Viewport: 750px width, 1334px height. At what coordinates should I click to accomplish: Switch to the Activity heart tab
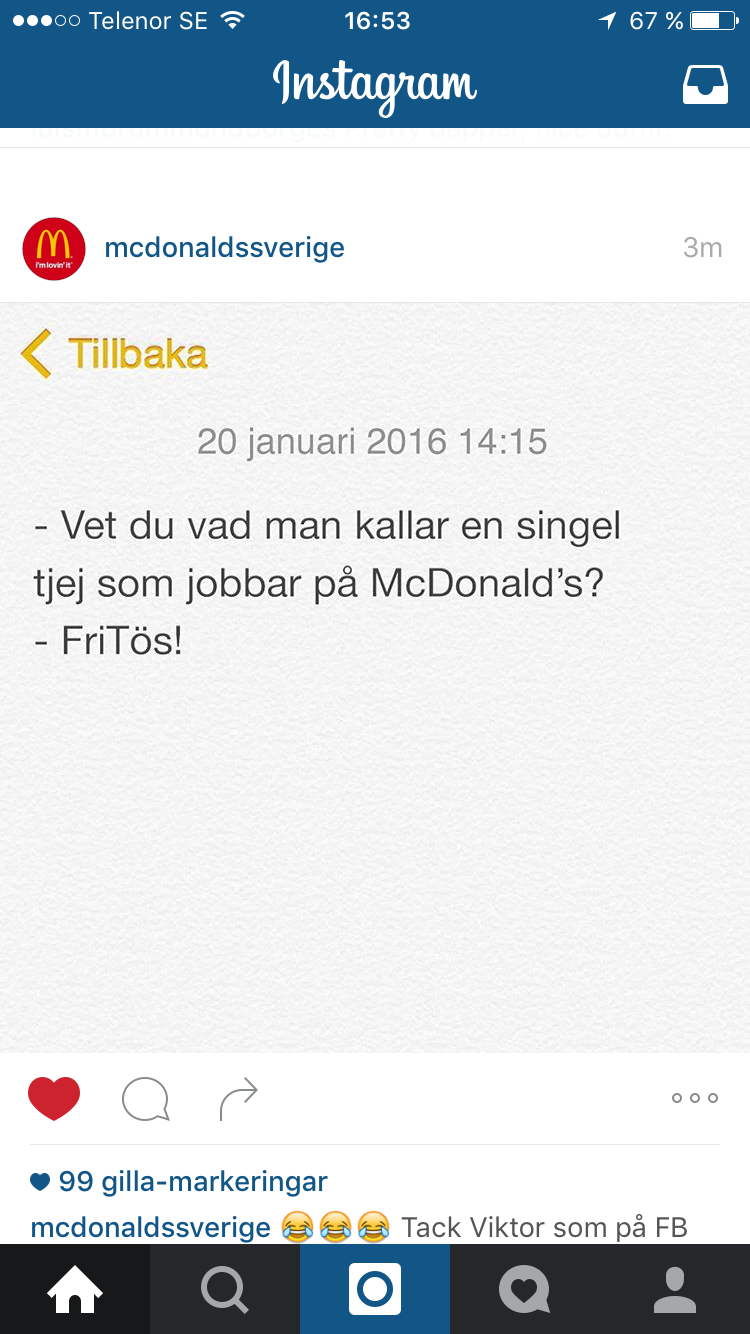point(525,1289)
